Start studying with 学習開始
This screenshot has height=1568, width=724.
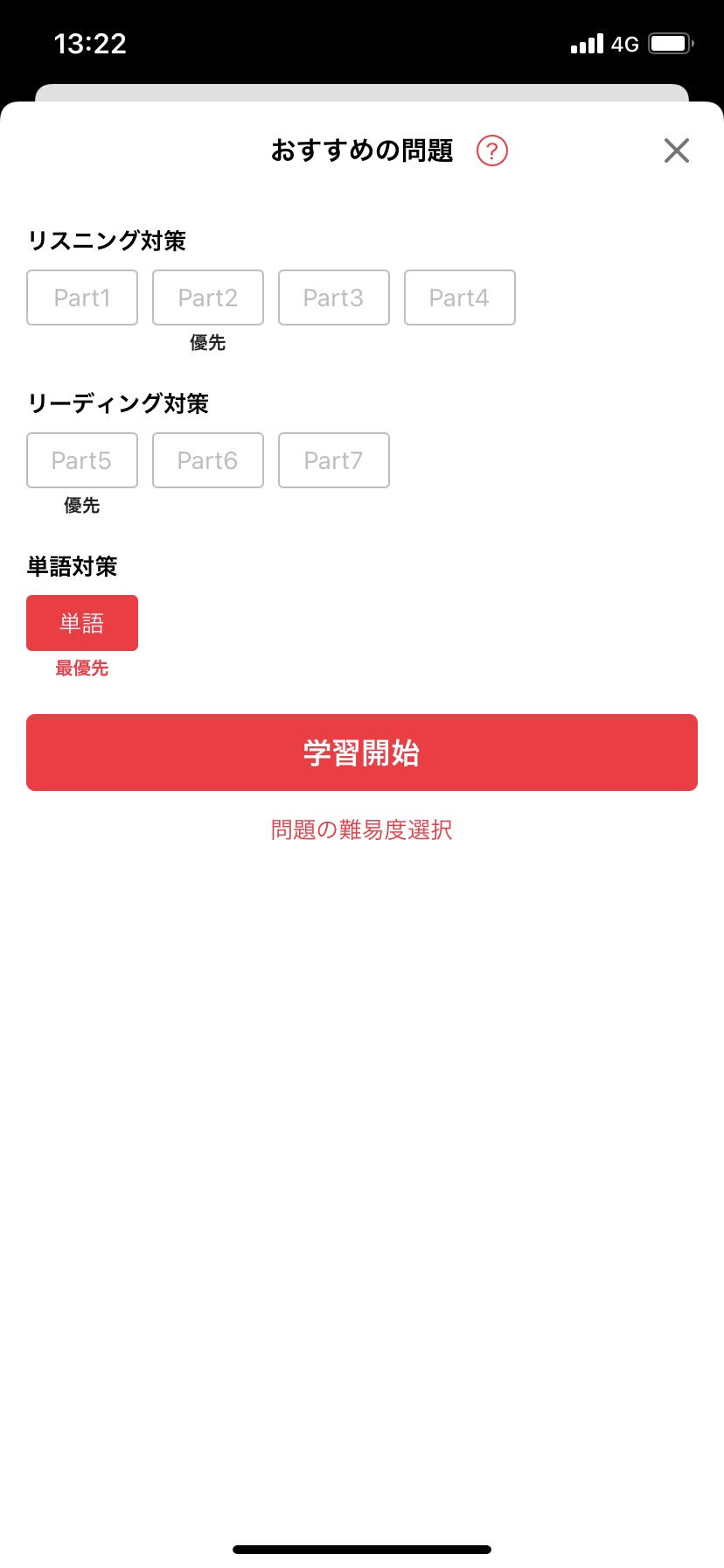362,752
